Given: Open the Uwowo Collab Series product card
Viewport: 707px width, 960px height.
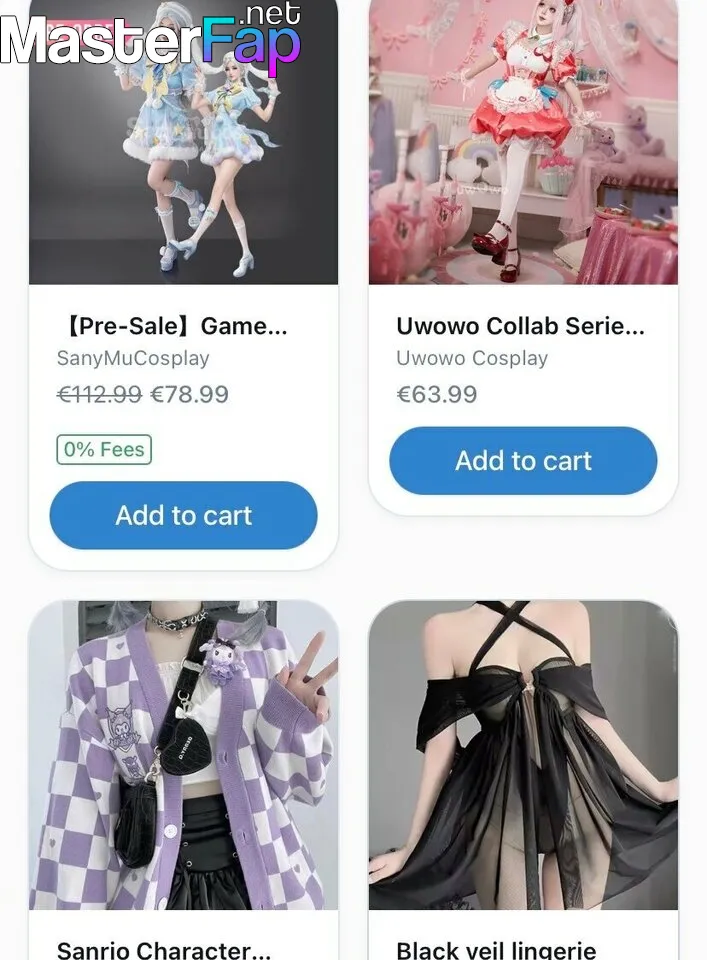Looking at the screenshot, I should pos(523,150).
